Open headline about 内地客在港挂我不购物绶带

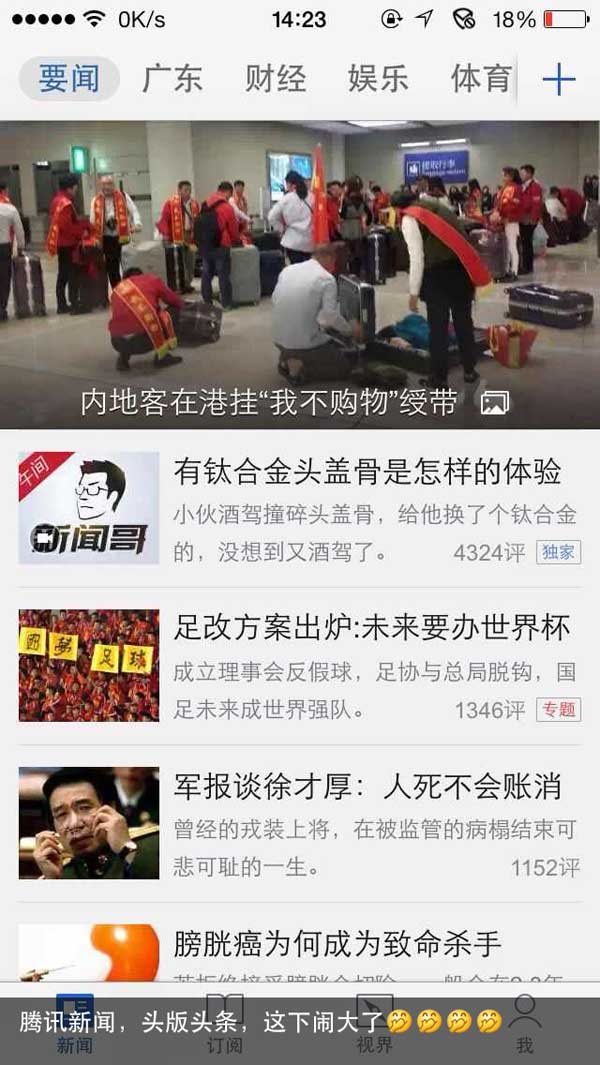coord(299,275)
